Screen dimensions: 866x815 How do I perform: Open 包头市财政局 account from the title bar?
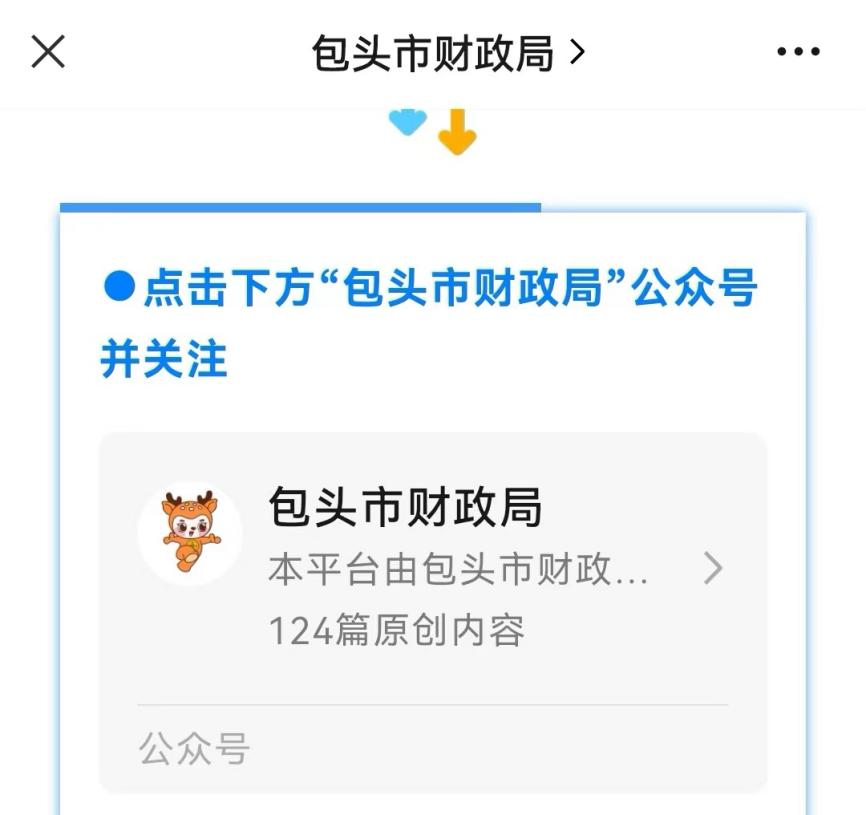446,54
